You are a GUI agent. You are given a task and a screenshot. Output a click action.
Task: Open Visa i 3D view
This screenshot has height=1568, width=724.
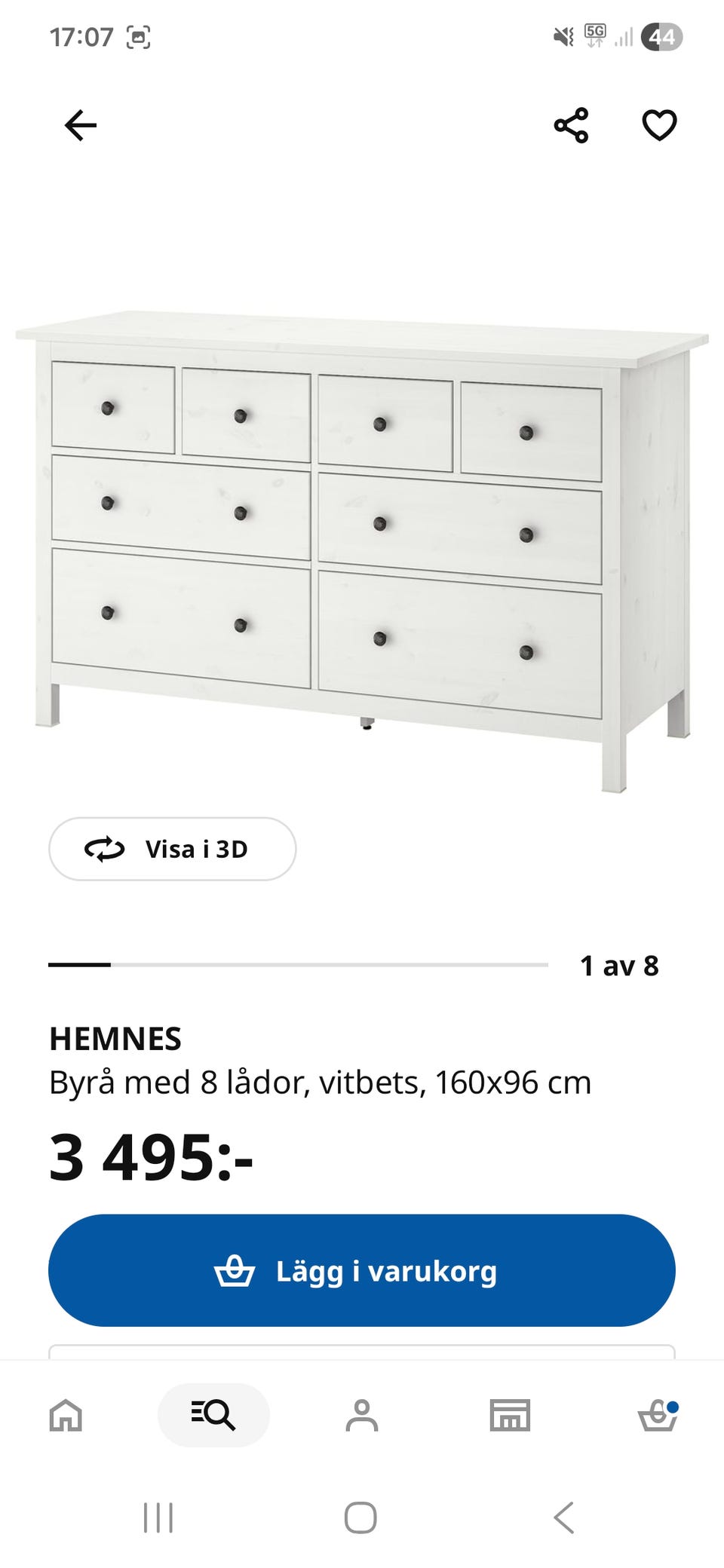click(172, 849)
